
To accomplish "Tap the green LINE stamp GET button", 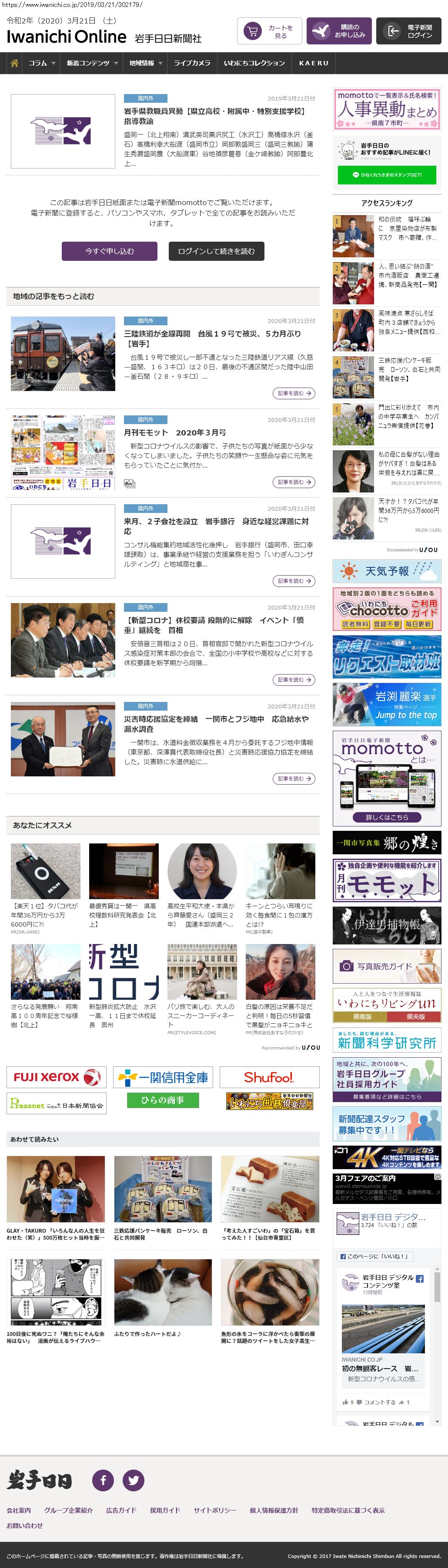I will [x=387, y=175].
